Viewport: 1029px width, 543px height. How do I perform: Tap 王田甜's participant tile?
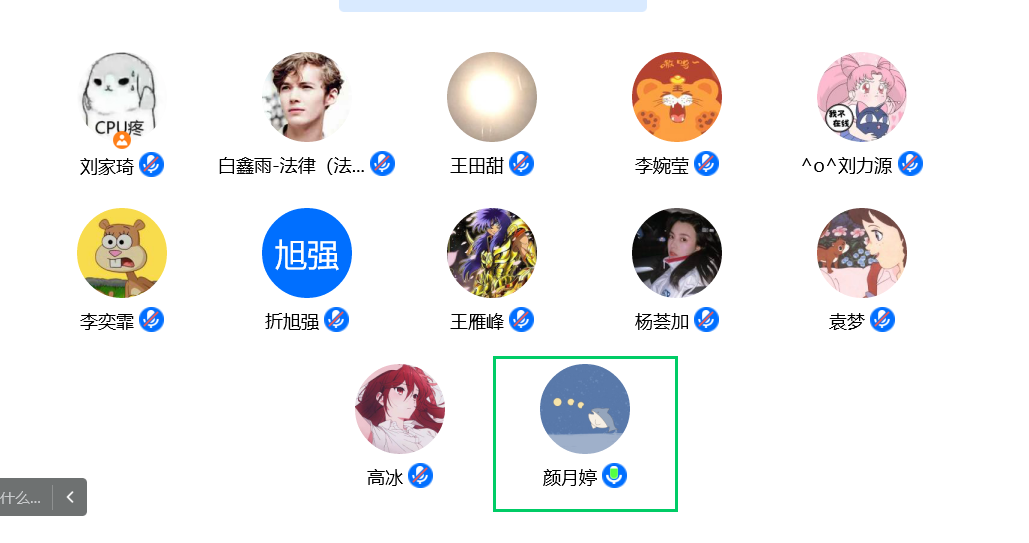[492, 97]
